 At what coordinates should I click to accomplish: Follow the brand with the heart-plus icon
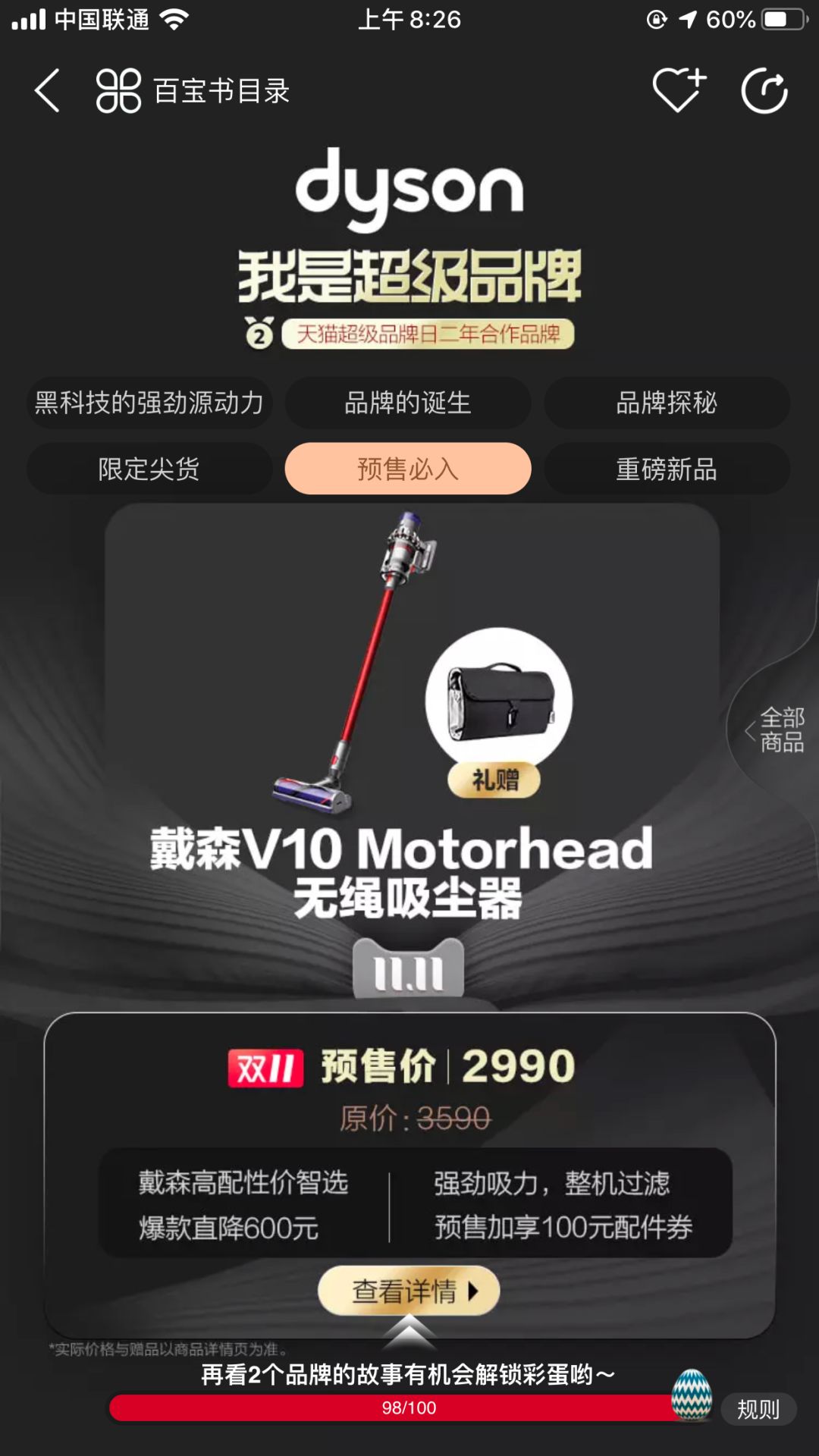679,91
